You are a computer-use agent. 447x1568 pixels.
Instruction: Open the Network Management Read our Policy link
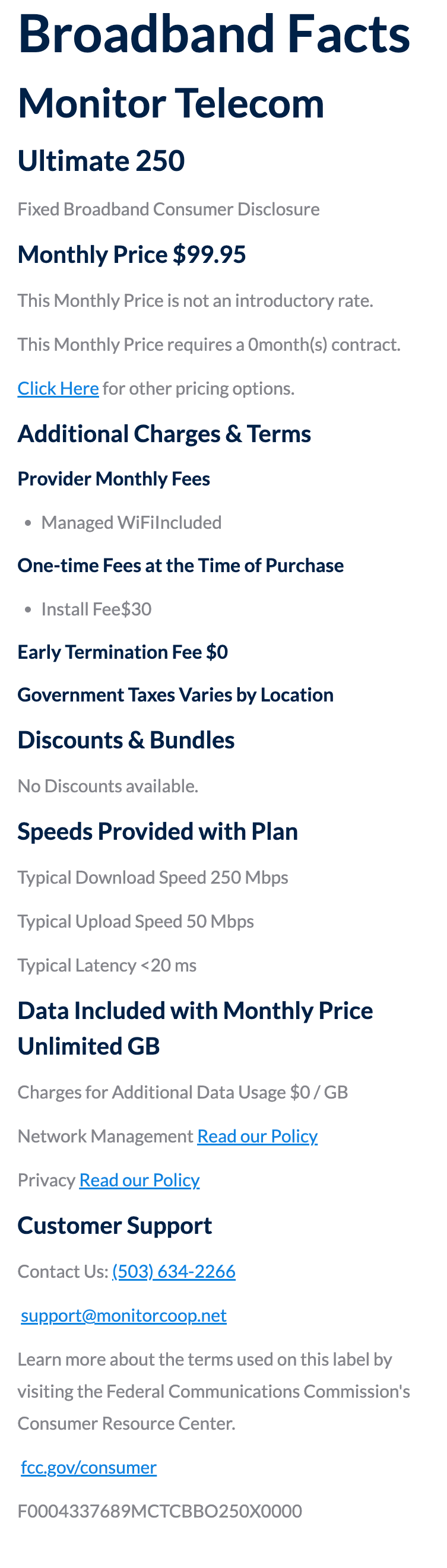pos(257,1136)
